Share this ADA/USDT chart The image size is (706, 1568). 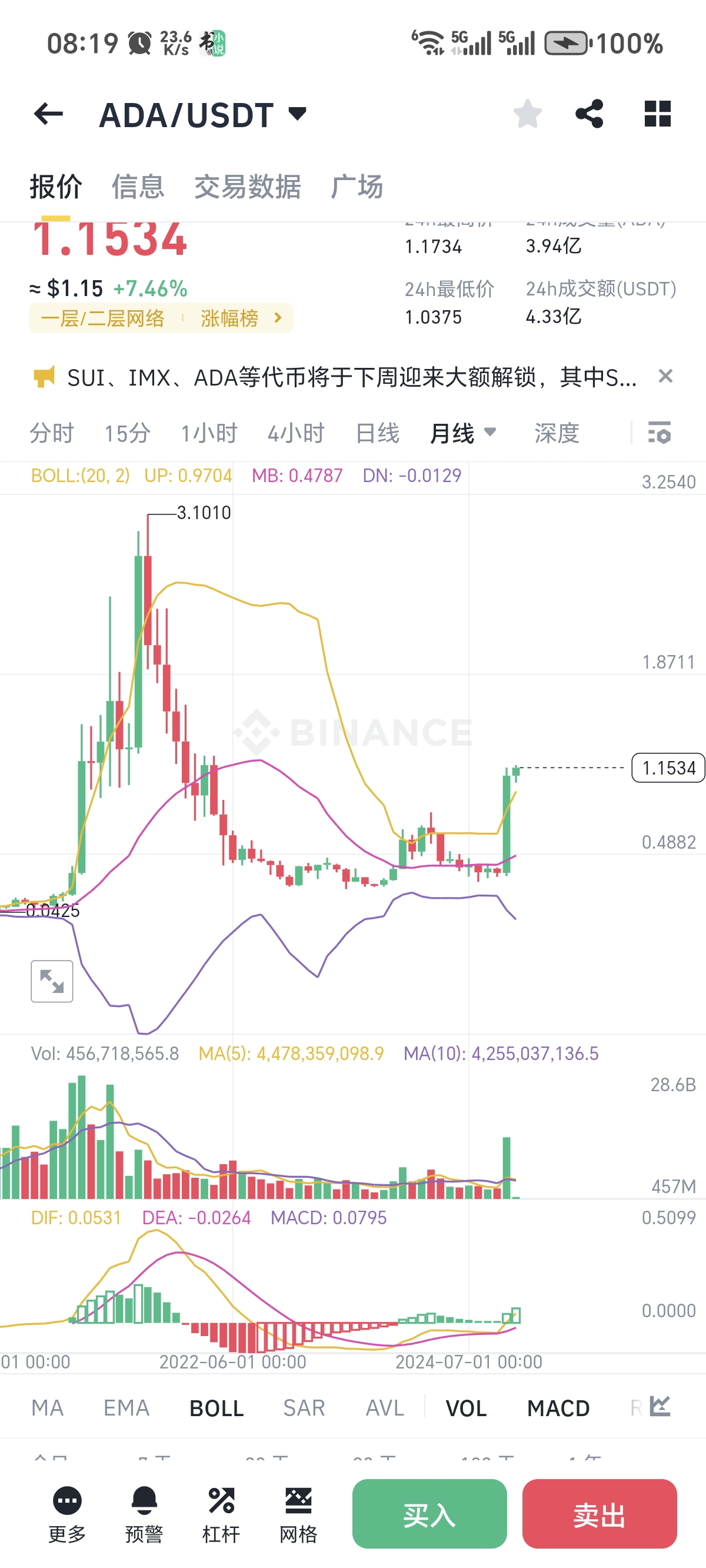click(589, 114)
